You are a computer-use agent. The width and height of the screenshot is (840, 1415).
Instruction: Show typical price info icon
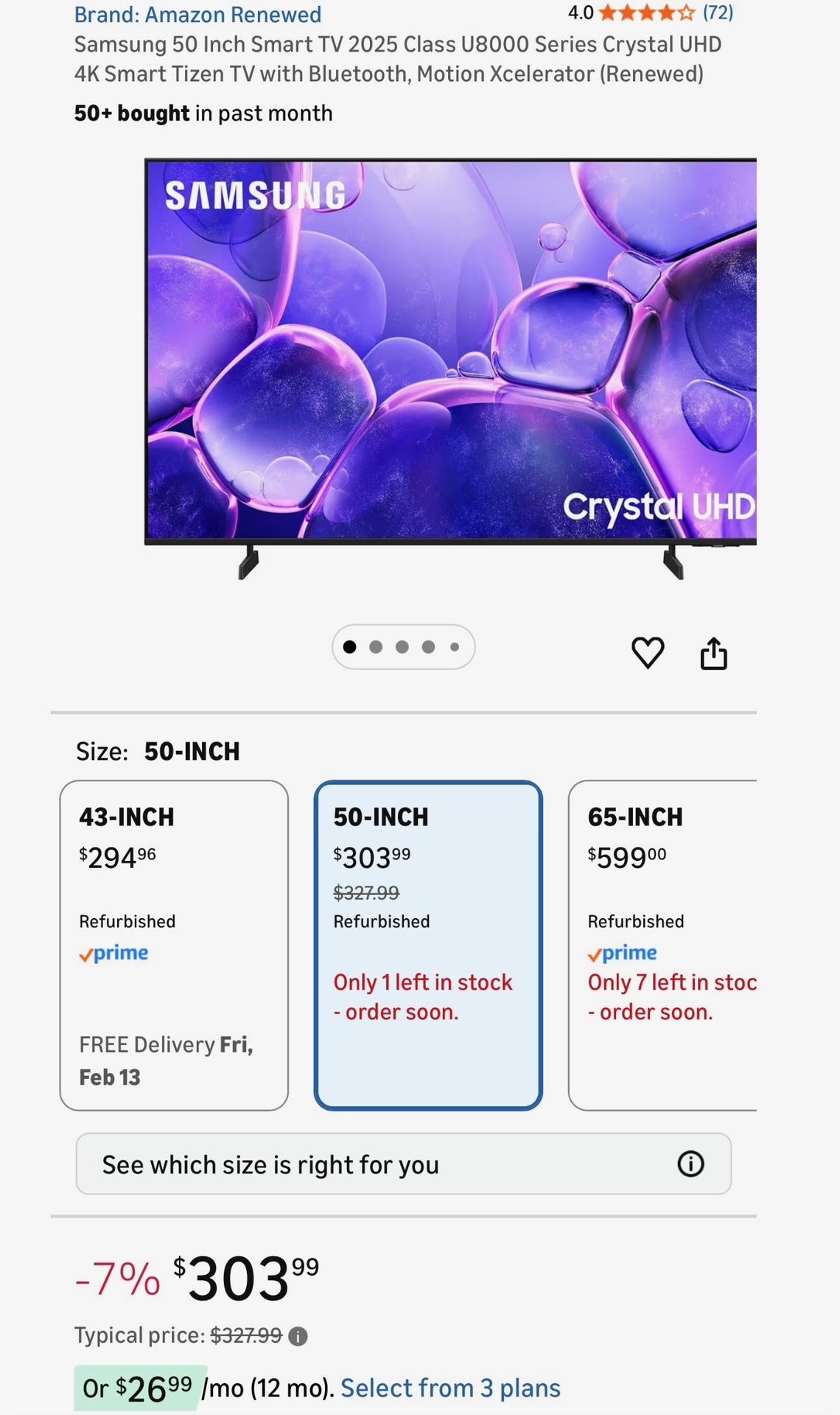tap(298, 1336)
